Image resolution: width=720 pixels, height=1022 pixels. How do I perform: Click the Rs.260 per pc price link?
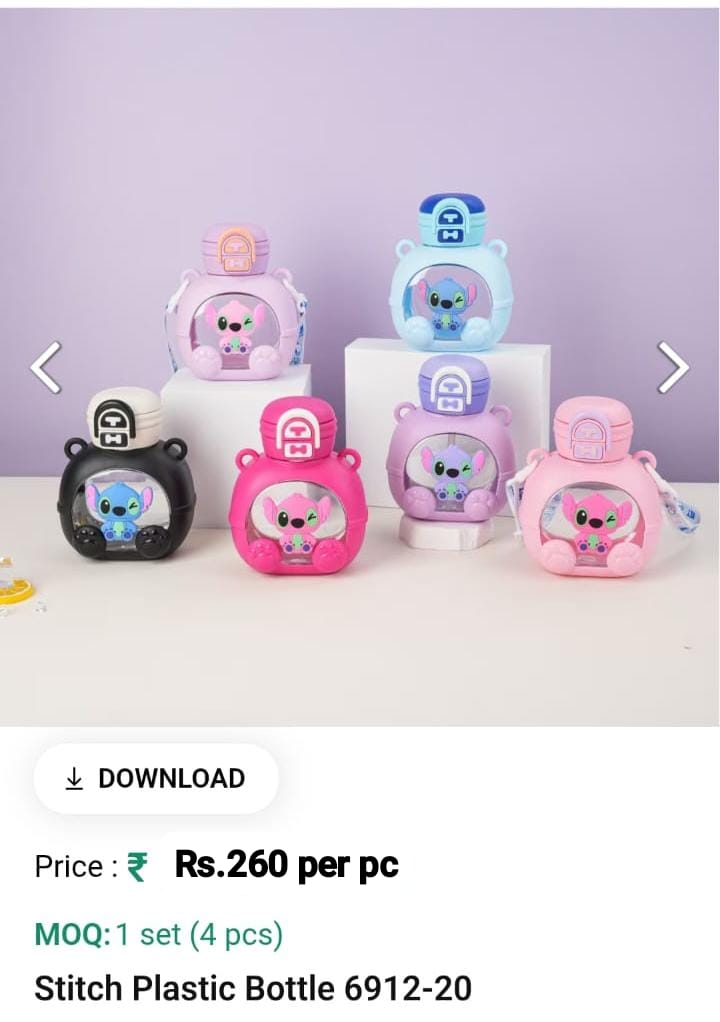[x=287, y=866]
